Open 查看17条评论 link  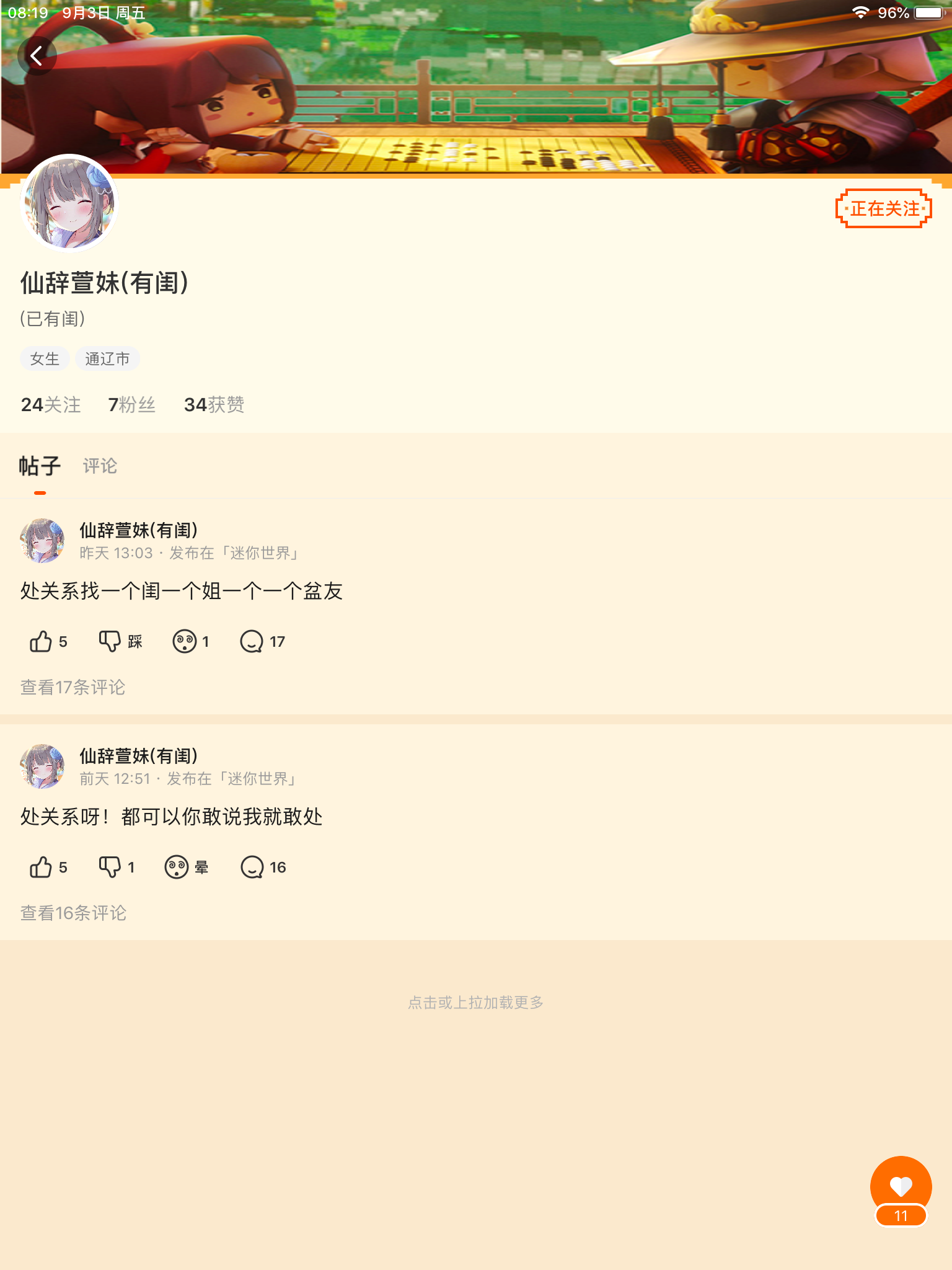73,687
